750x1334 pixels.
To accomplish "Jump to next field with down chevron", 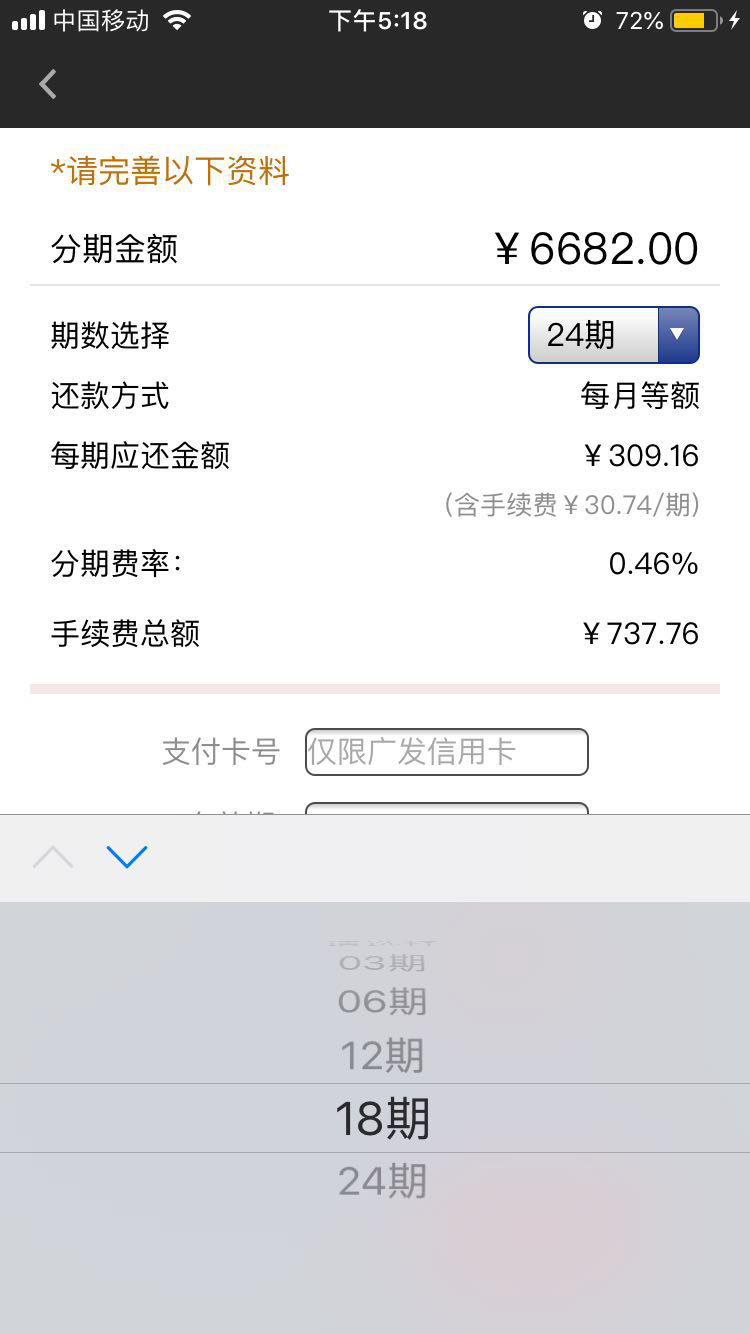I will 127,857.
